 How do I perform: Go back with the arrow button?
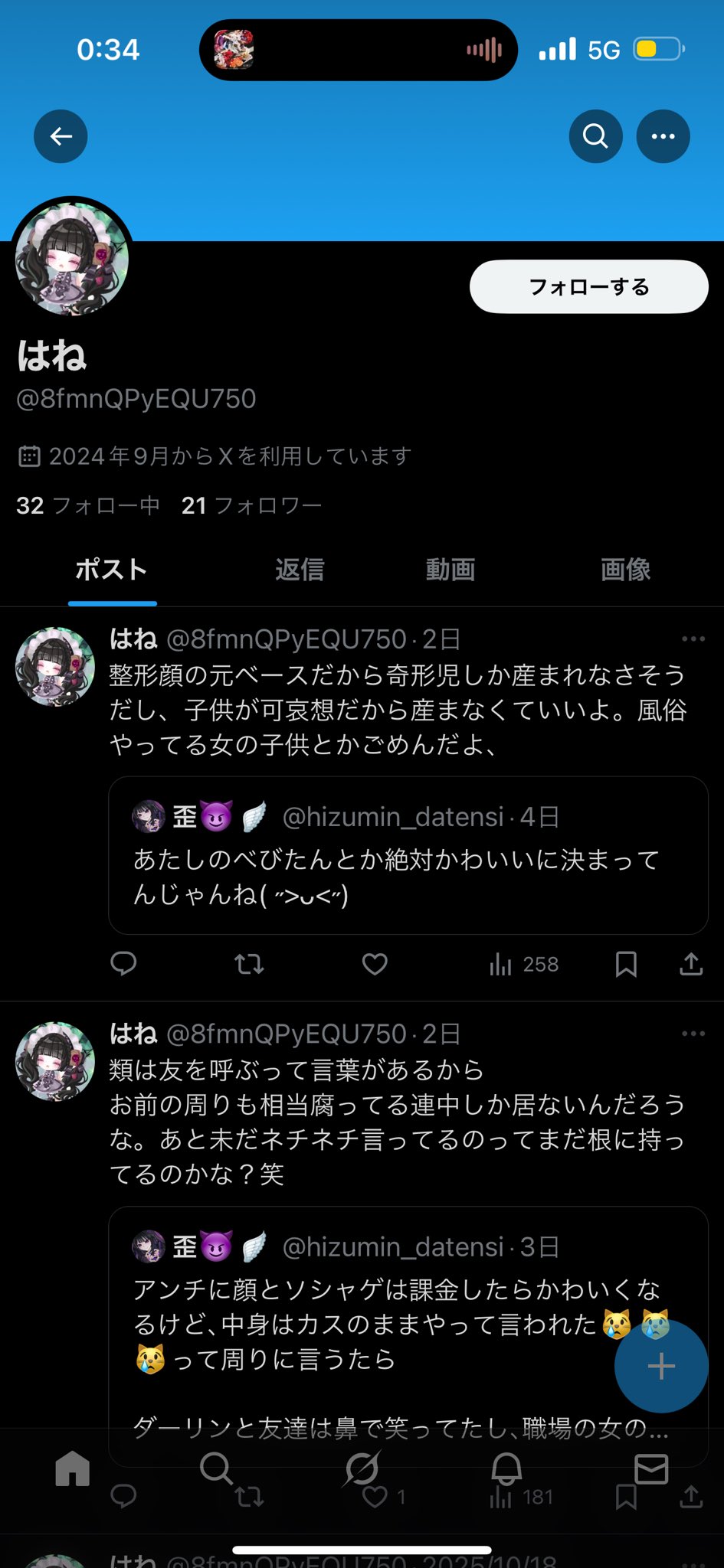(x=61, y=136)
